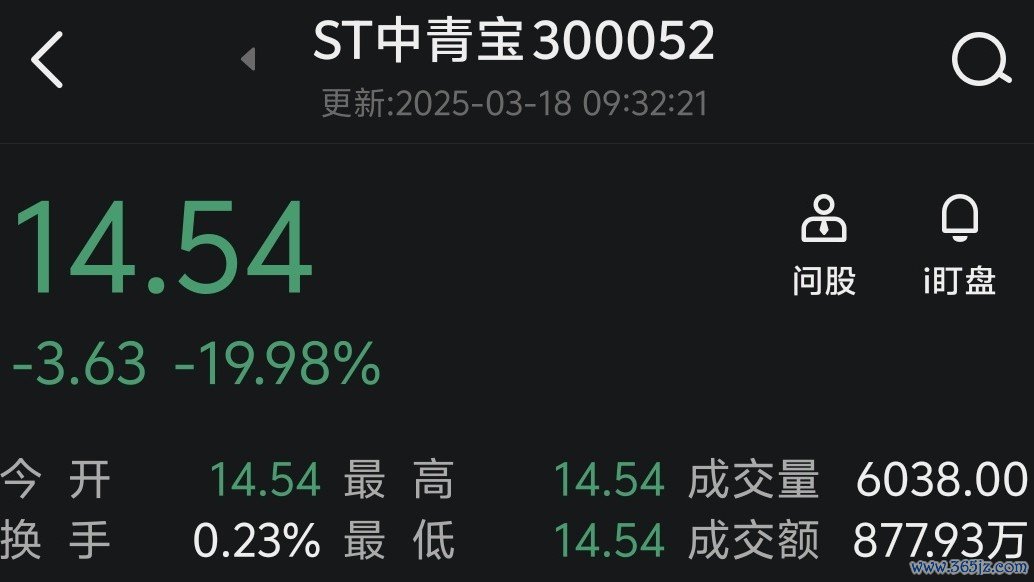The image size is (1034, 582).
Task: Switch to the previous stock with the small arrow
Action: tap(248, 60)
